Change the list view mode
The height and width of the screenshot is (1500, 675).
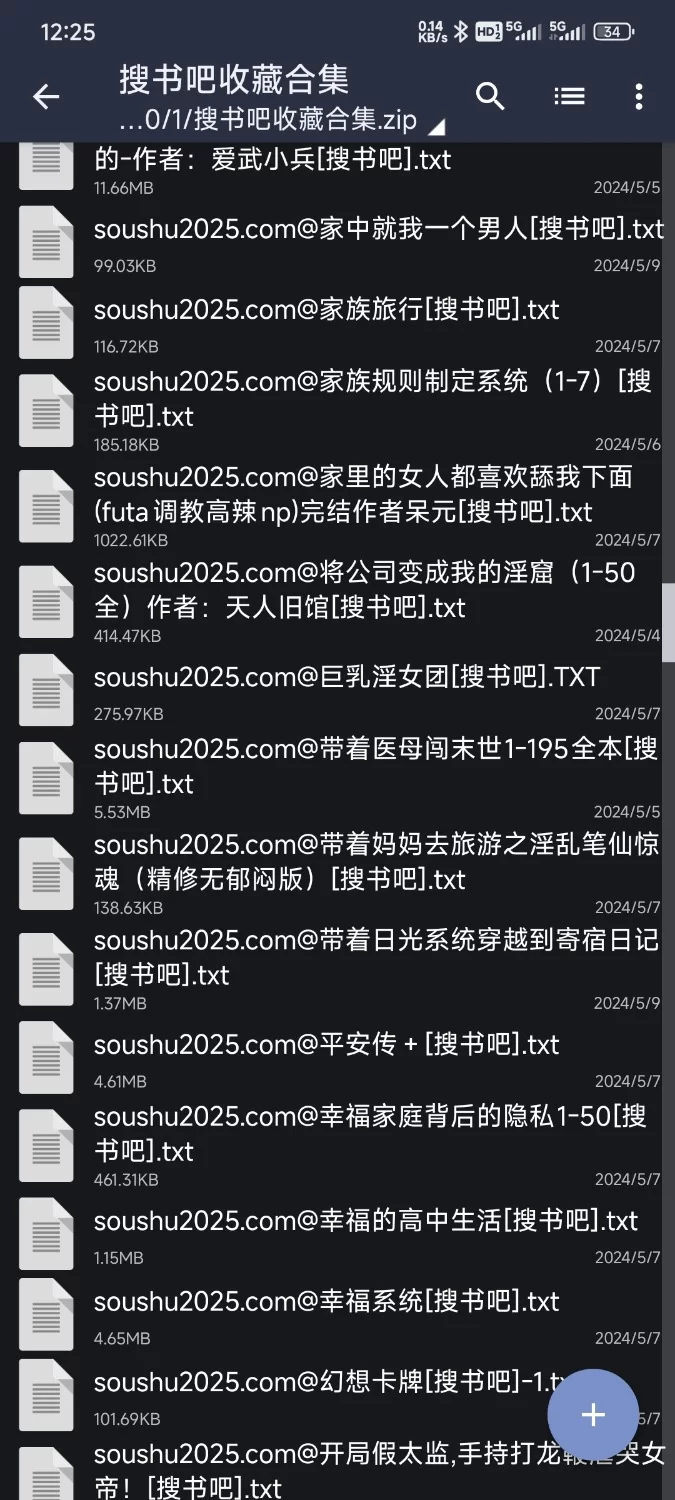(x=569, y=97)
